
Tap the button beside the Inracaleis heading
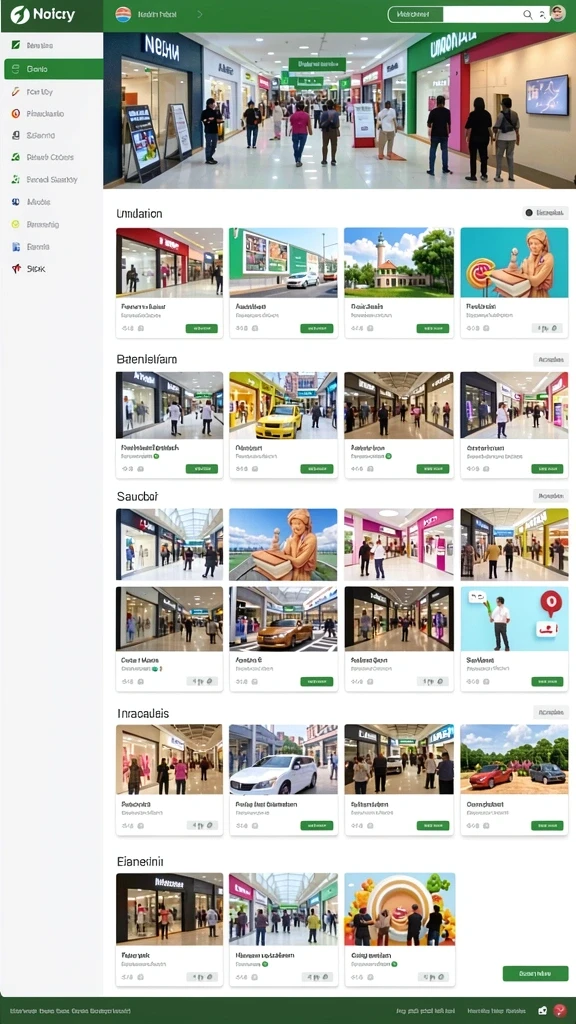pyautogui.click(x=551, y=712)
